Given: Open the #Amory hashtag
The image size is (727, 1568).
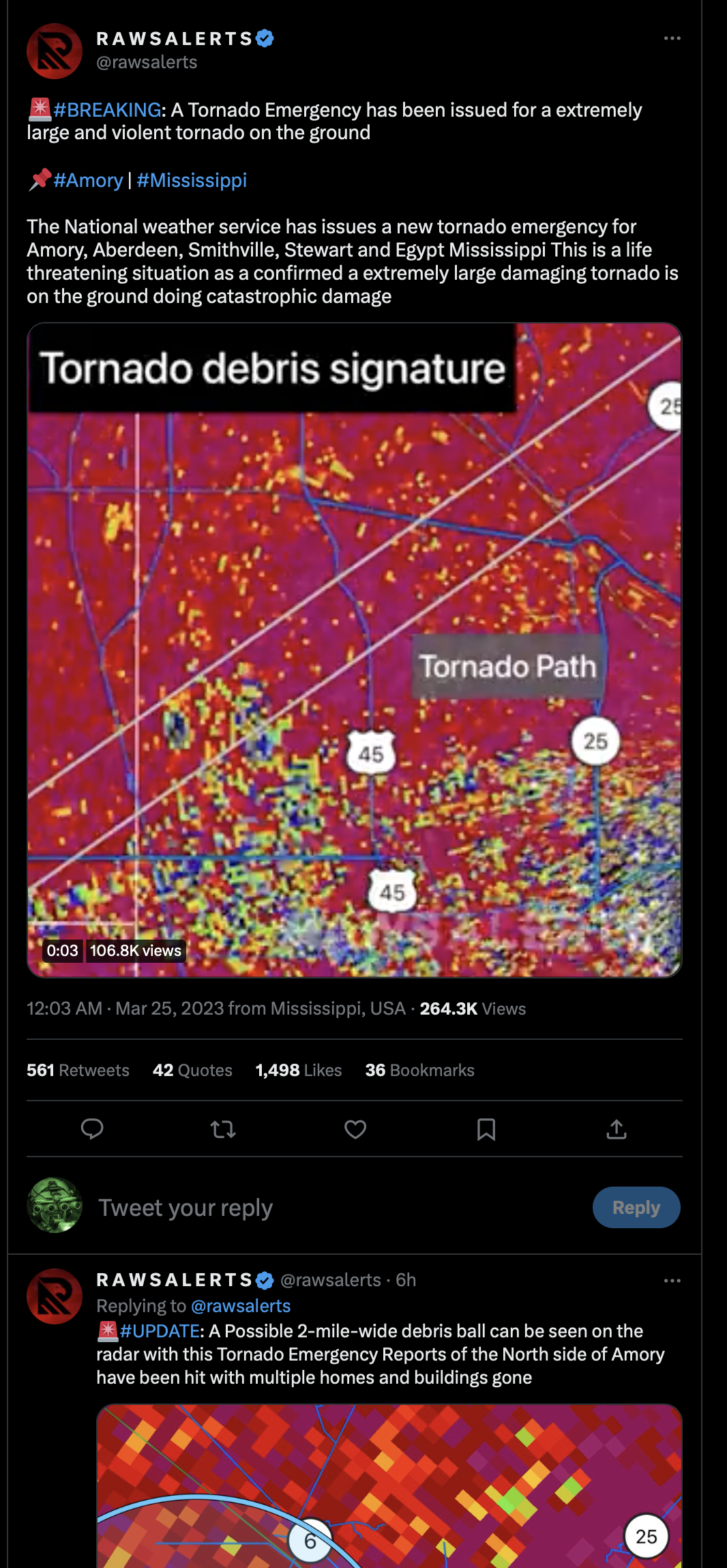Looking at the screenshot, I should click(x=88, y=180).
